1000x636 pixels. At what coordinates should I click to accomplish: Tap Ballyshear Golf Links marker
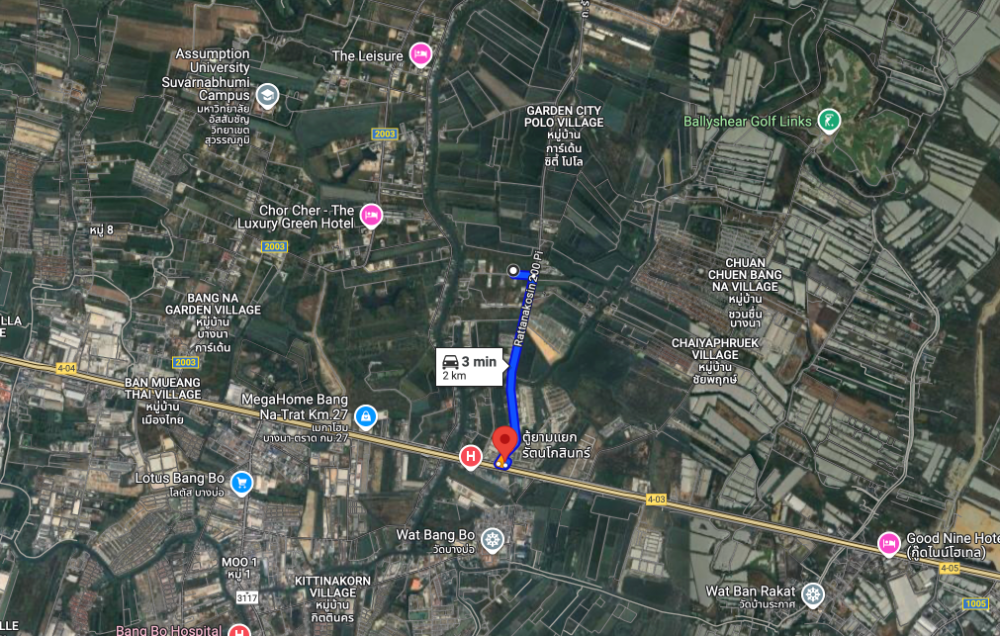click(x=829, y=122)
